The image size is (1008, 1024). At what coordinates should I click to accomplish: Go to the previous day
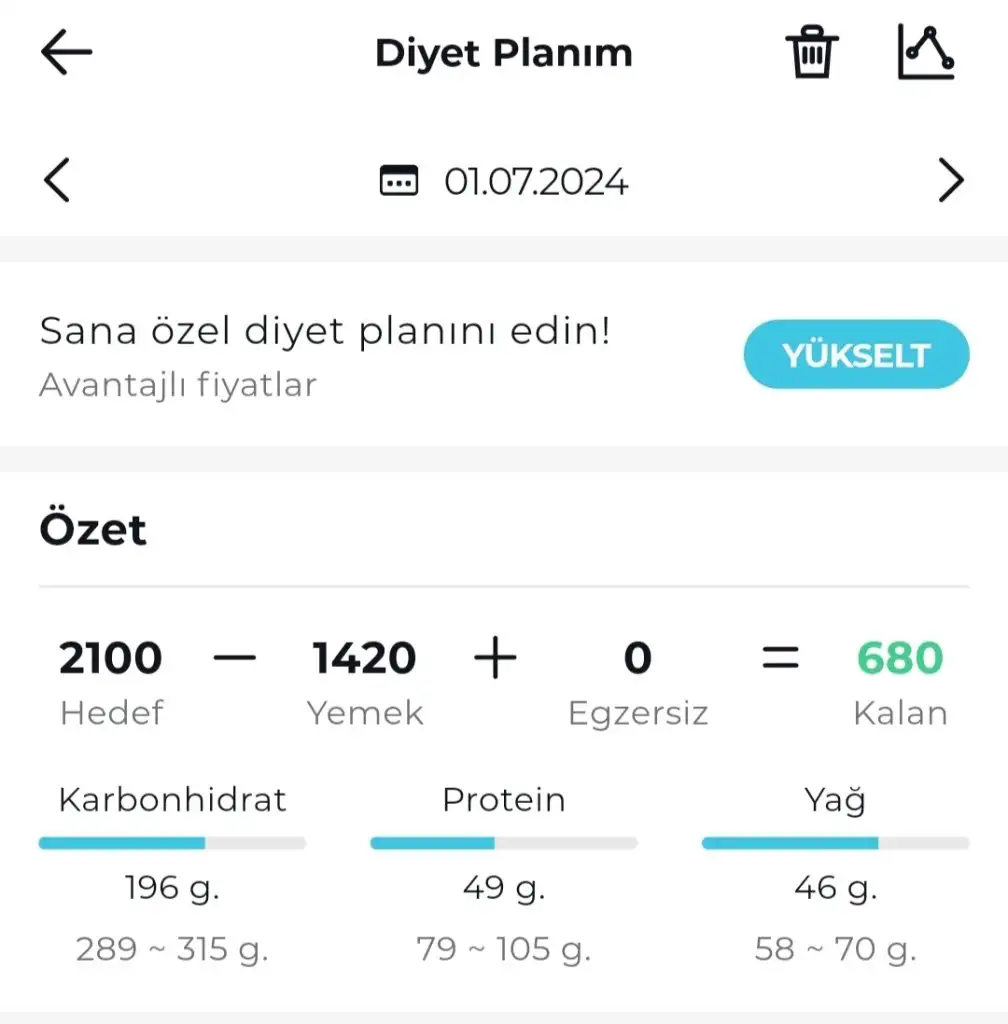coord(57,182)
